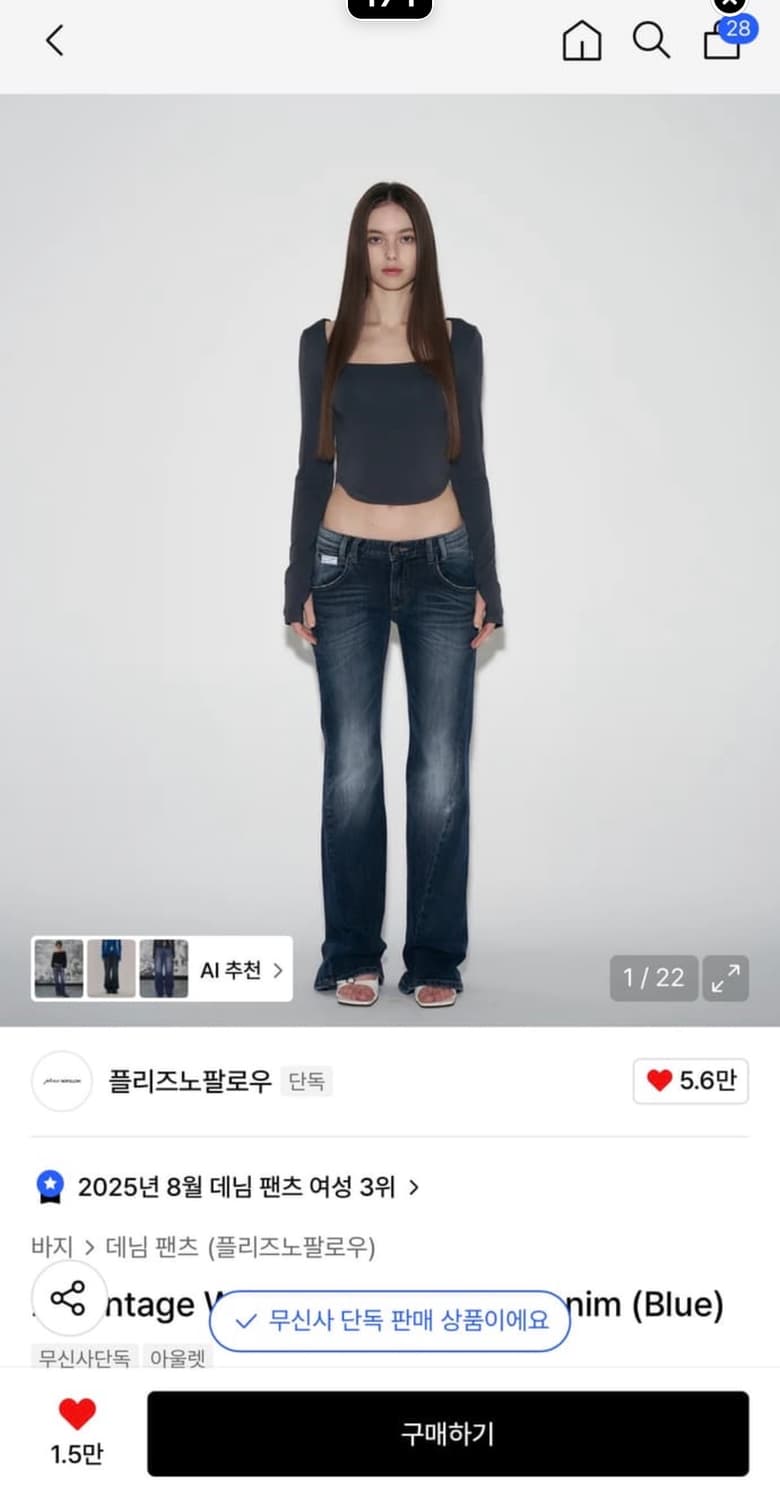The image size is (780, 1500).
Task: Open brand page 플리즈노팔로우
Action: pyautogui.click(x=188, y=1081)
